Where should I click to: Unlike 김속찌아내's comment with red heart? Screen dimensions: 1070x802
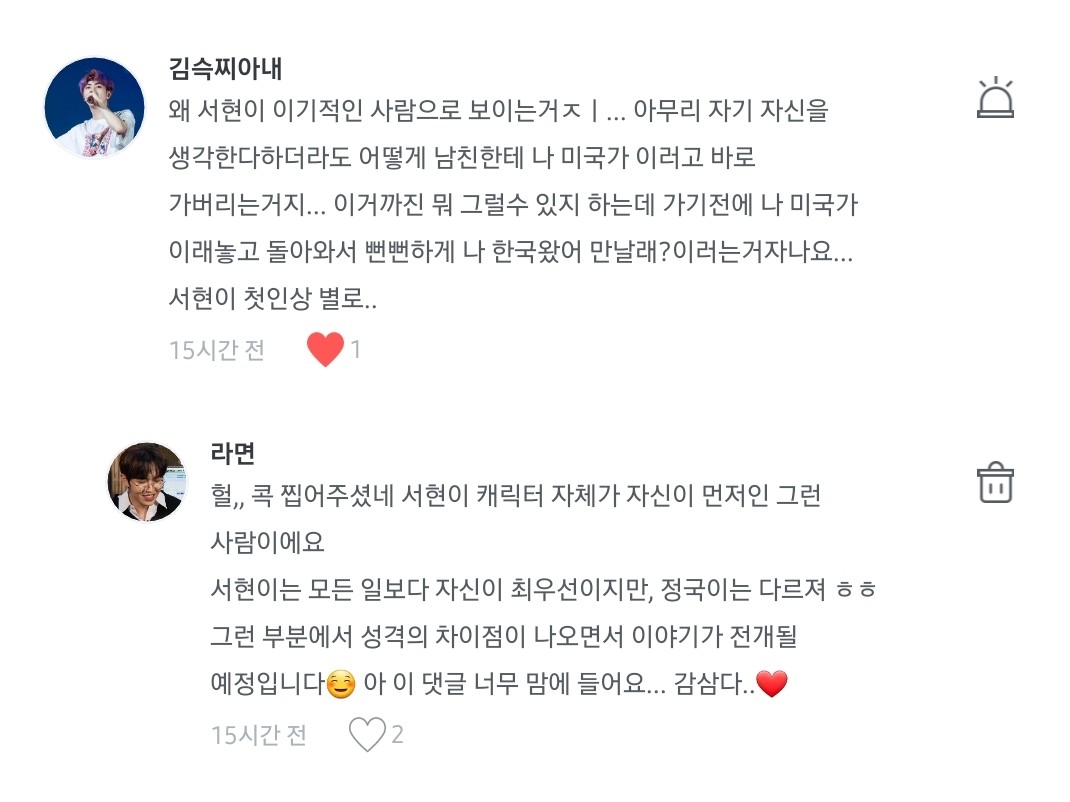click(x=326, y=349)
